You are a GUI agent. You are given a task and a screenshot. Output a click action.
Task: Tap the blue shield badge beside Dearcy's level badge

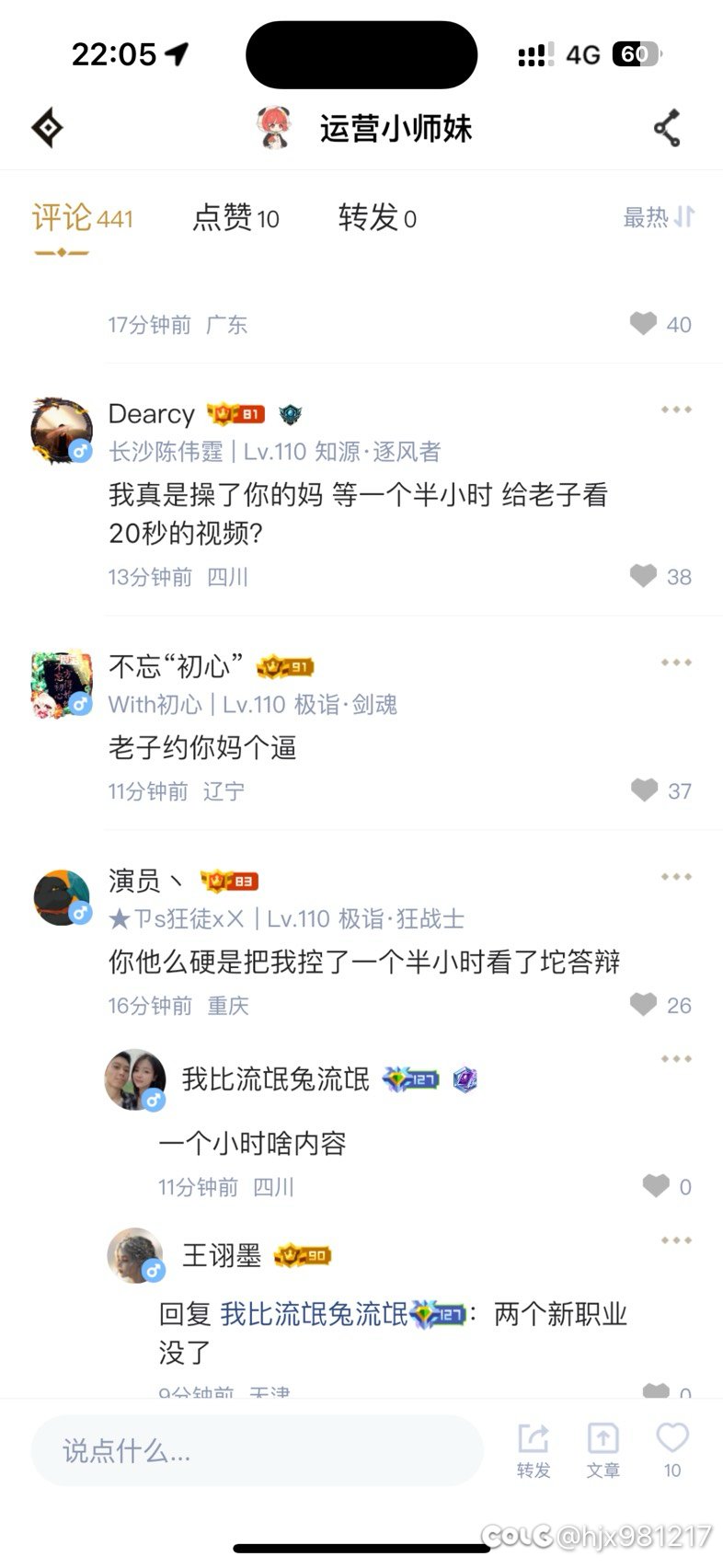tap(293, 414)
